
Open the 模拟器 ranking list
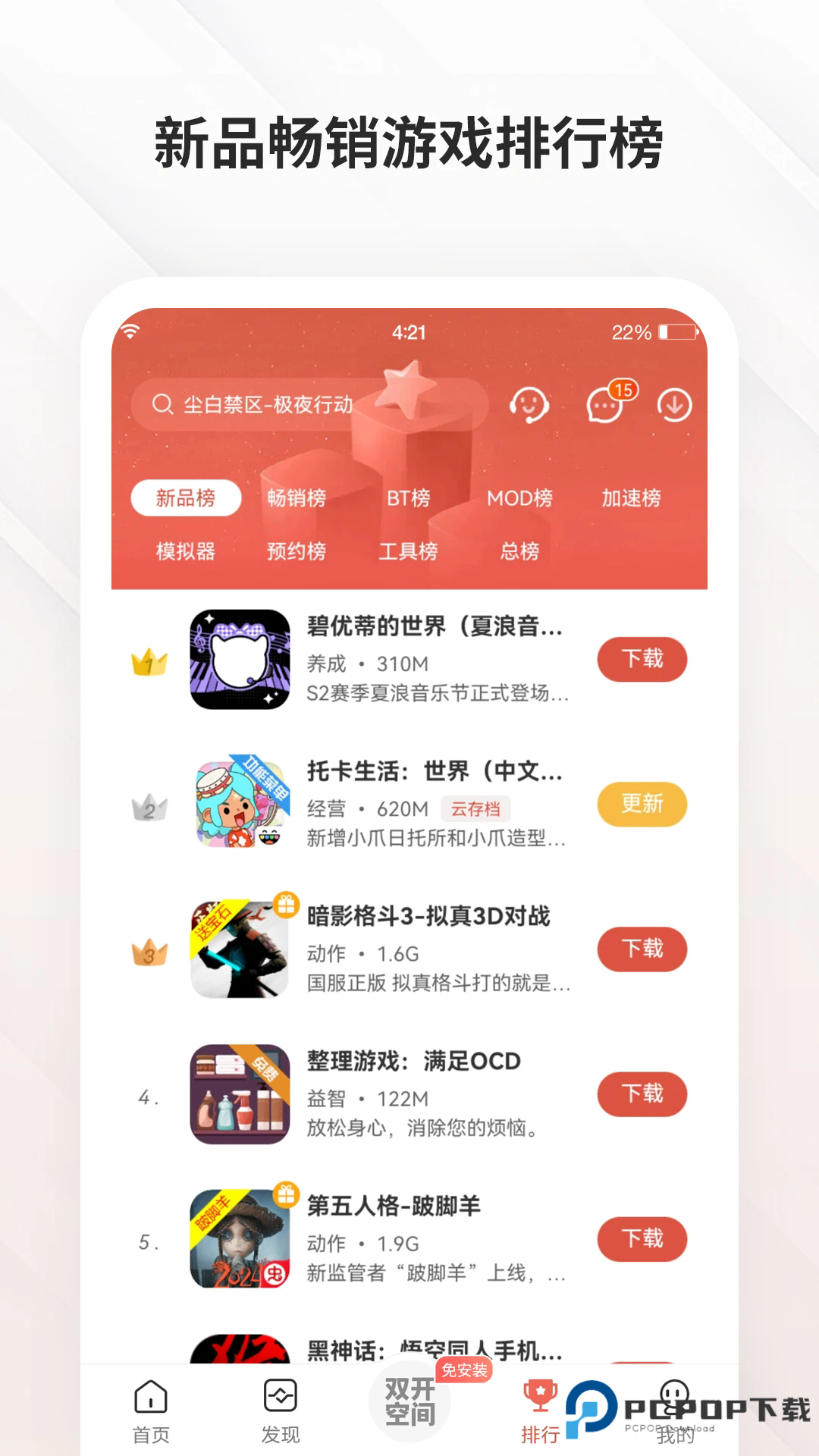[184, 553]
